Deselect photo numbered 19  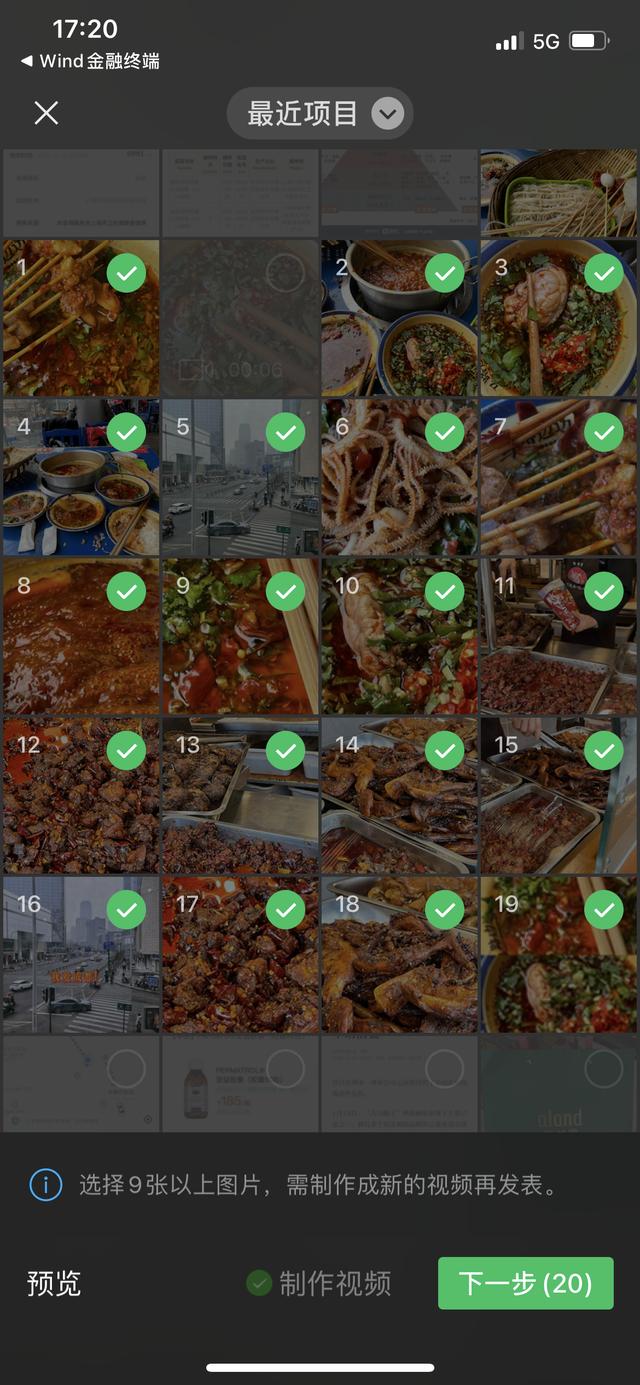(604, 909)
